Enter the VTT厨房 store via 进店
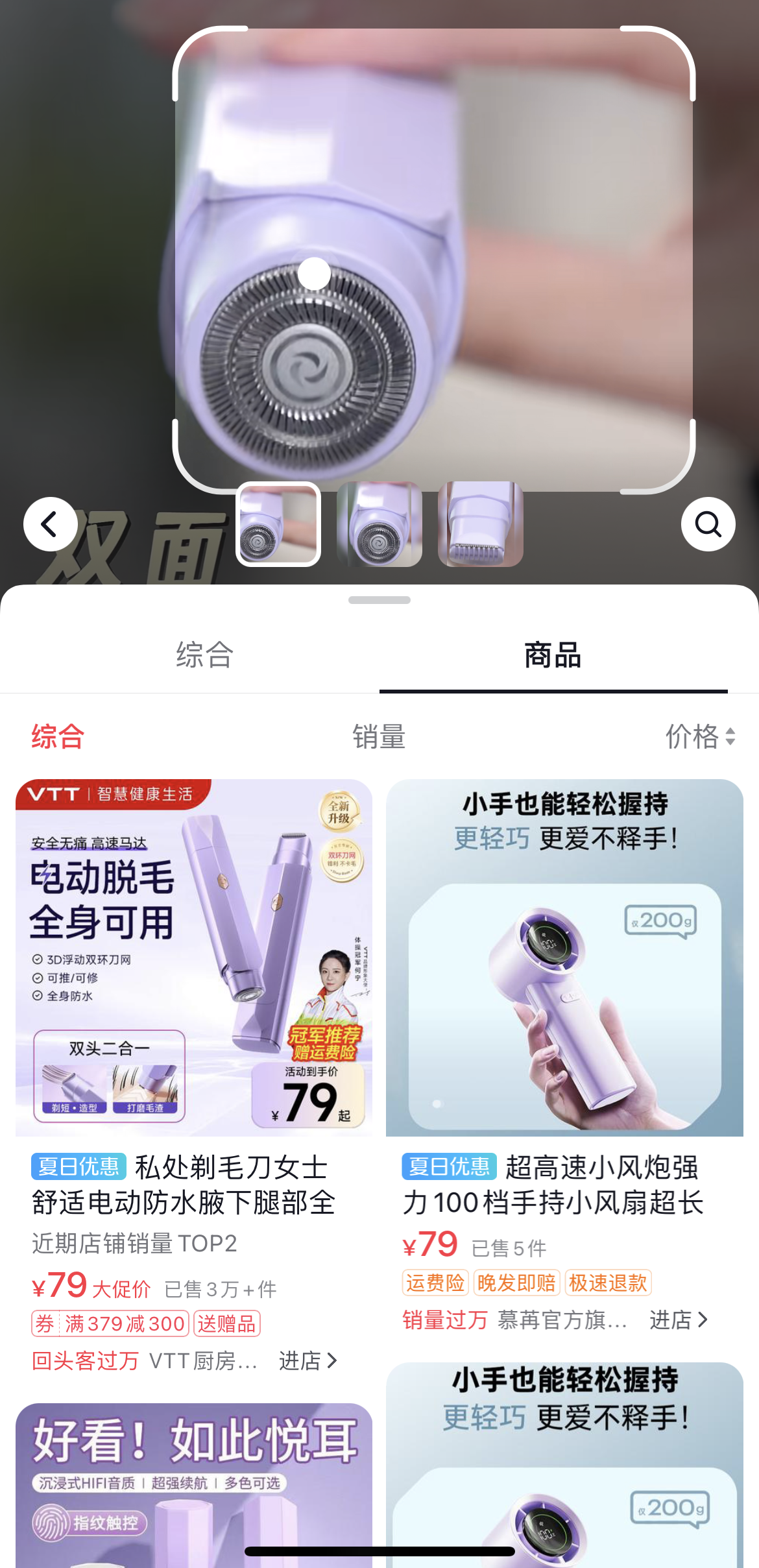 (x=307, y=1360)
